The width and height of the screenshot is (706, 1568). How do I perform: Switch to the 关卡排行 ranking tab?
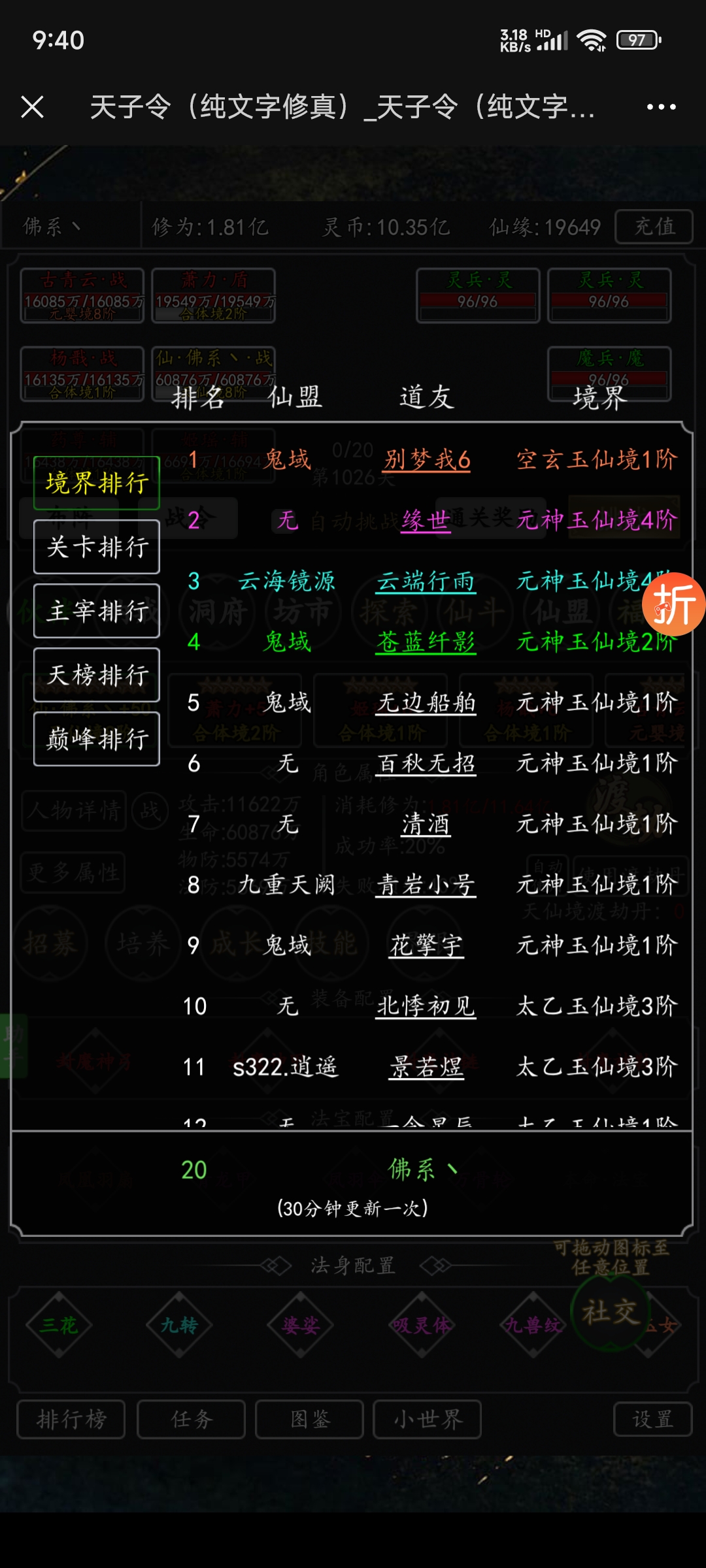pos(97,547)
